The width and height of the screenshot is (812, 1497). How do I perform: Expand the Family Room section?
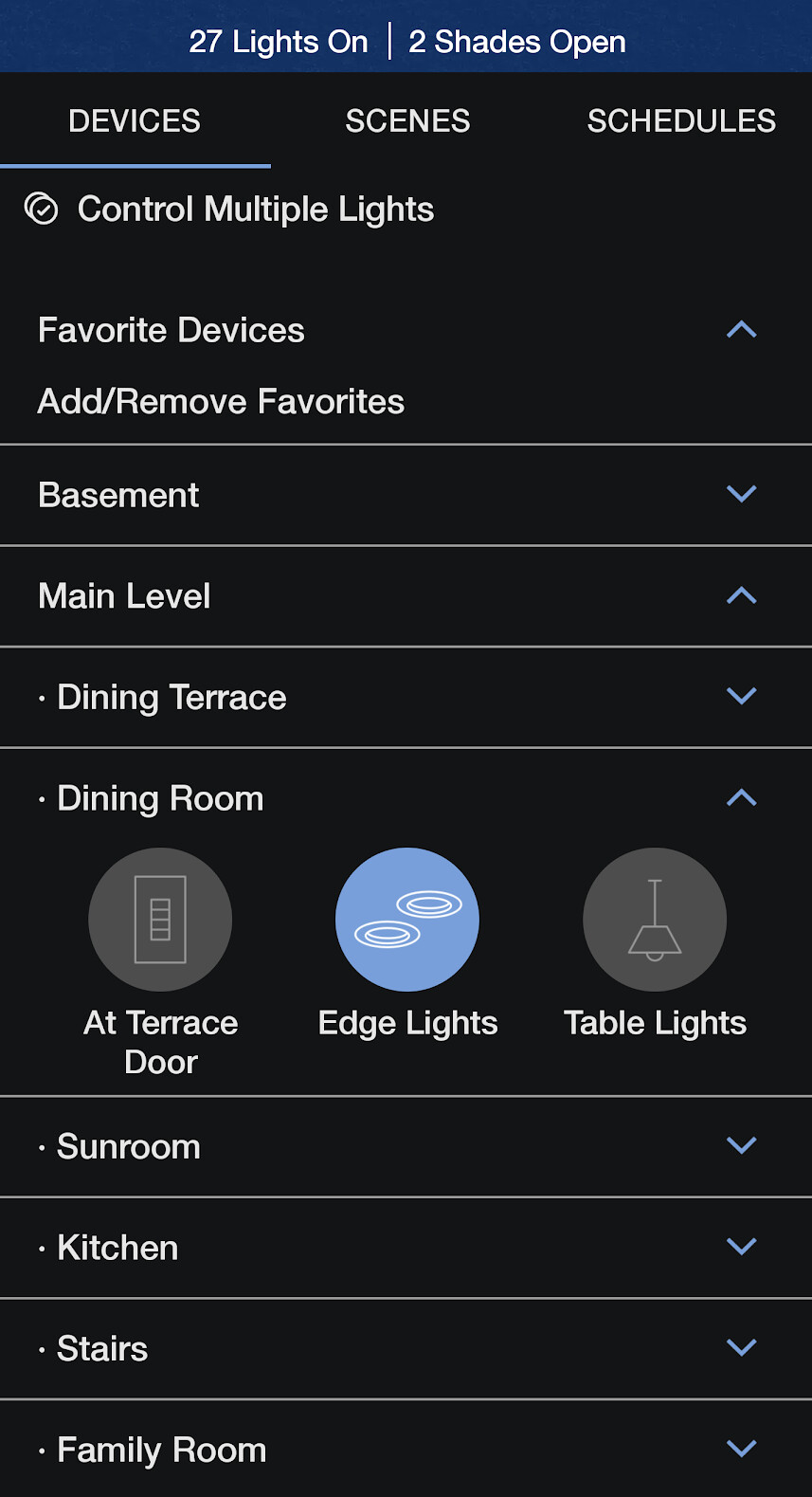tap(741, 1449)
